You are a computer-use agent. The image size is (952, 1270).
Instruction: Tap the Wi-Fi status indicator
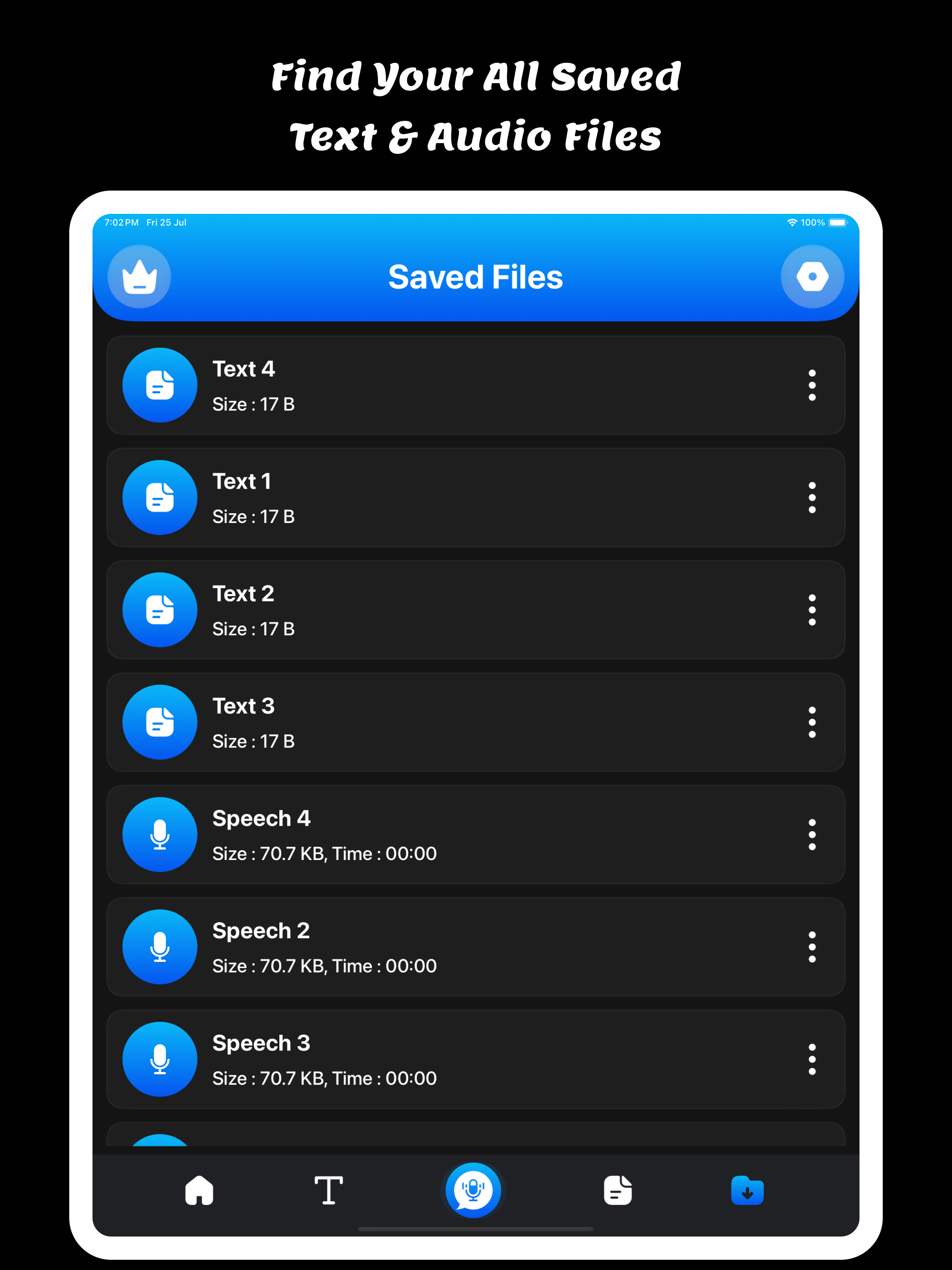pos(793,222)
